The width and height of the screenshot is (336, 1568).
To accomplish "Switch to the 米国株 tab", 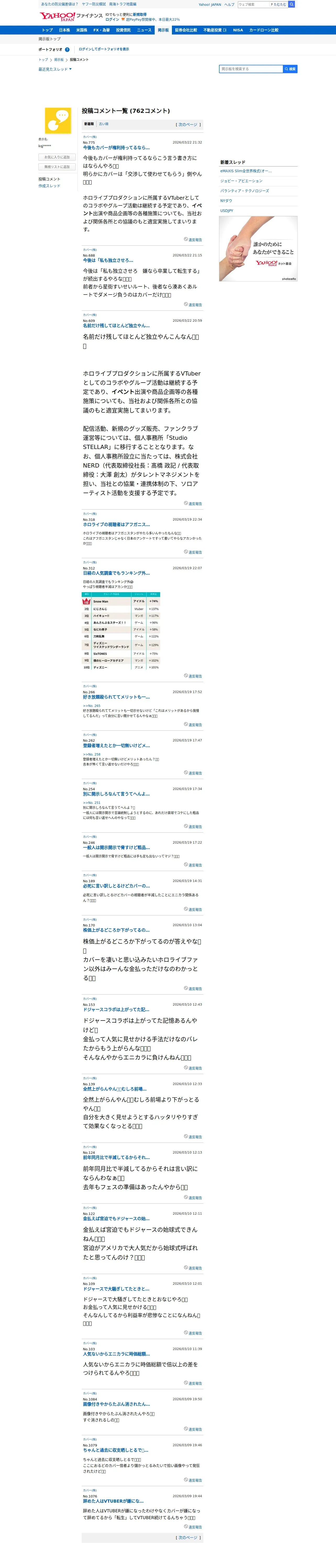I will click(x=81, y=30).
